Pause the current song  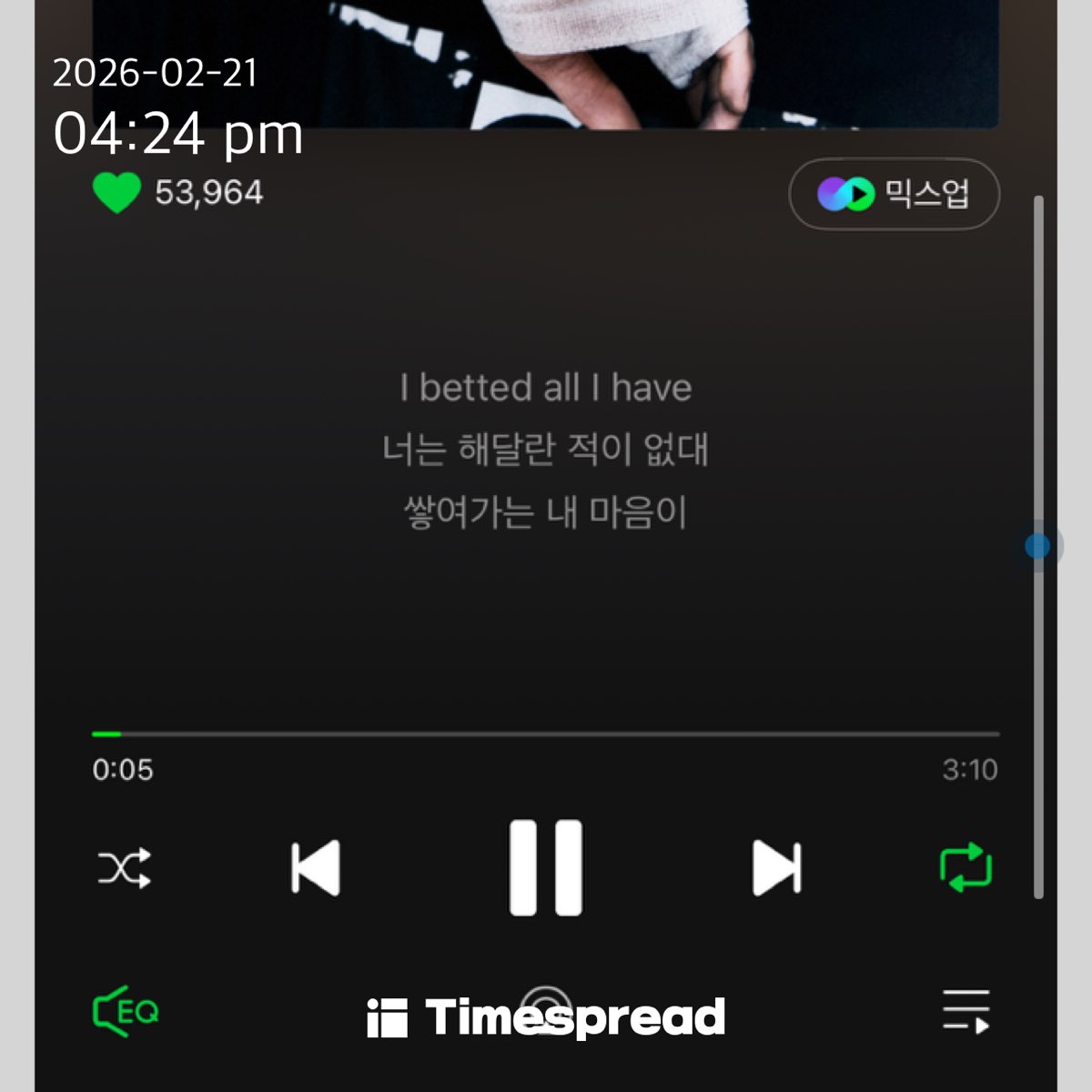tap(545, 868)
